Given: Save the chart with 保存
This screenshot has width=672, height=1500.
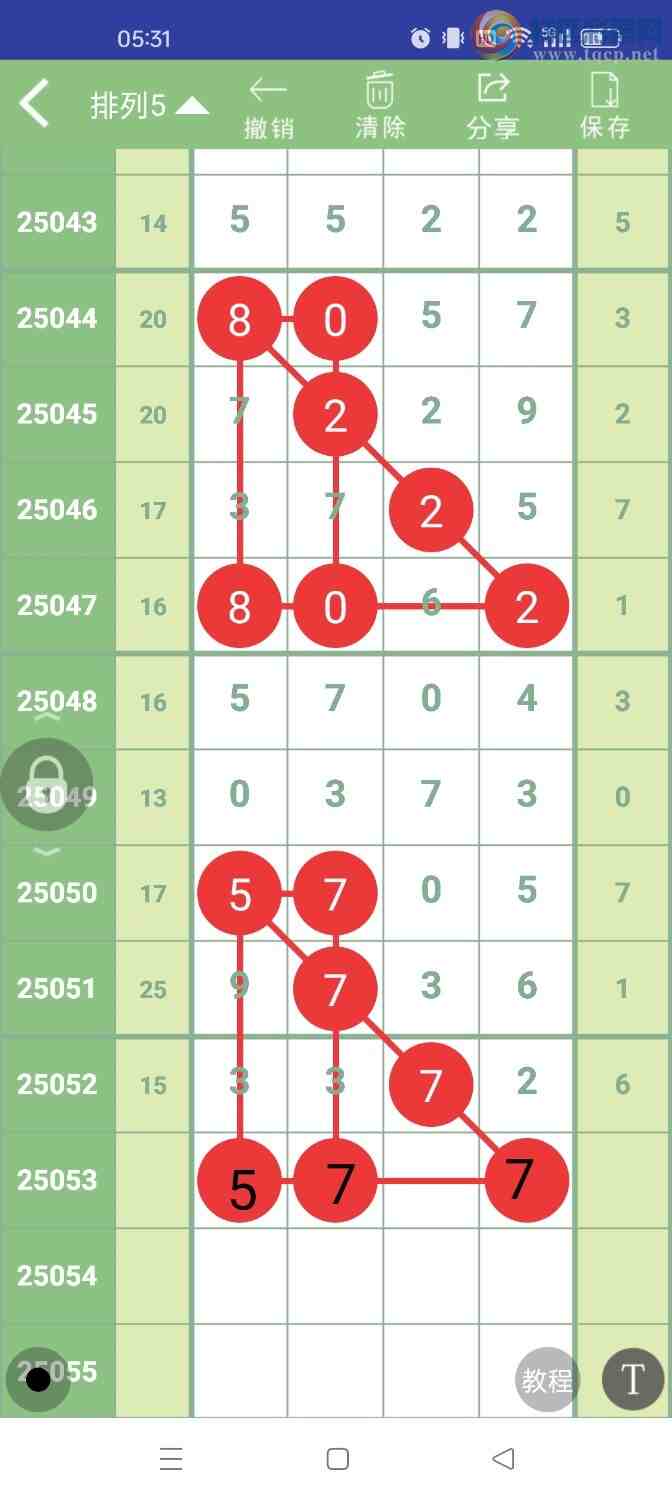Looking at the screenshot, I should click(605, 107).
